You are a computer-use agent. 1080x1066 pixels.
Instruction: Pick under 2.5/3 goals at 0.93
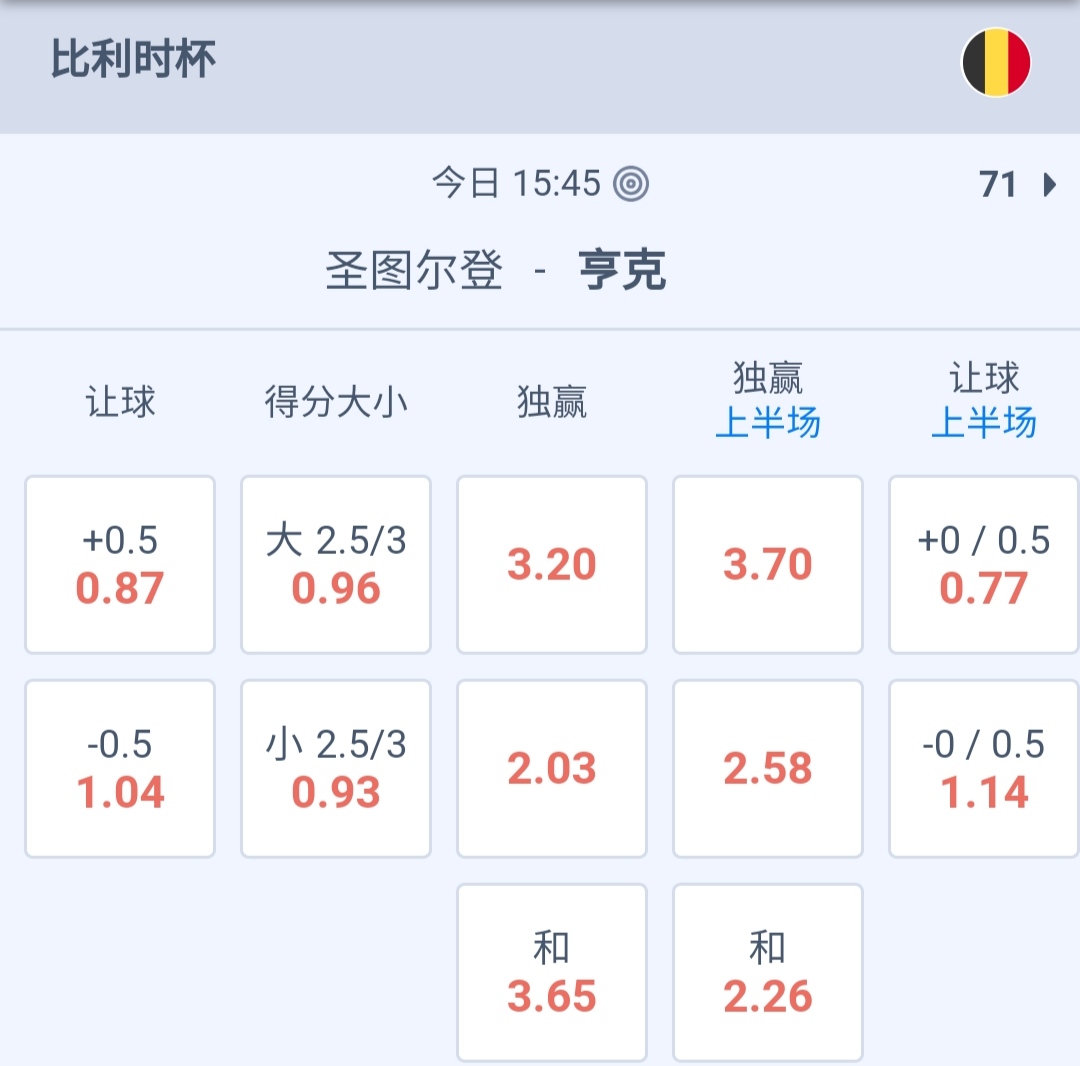coord(336,769)
